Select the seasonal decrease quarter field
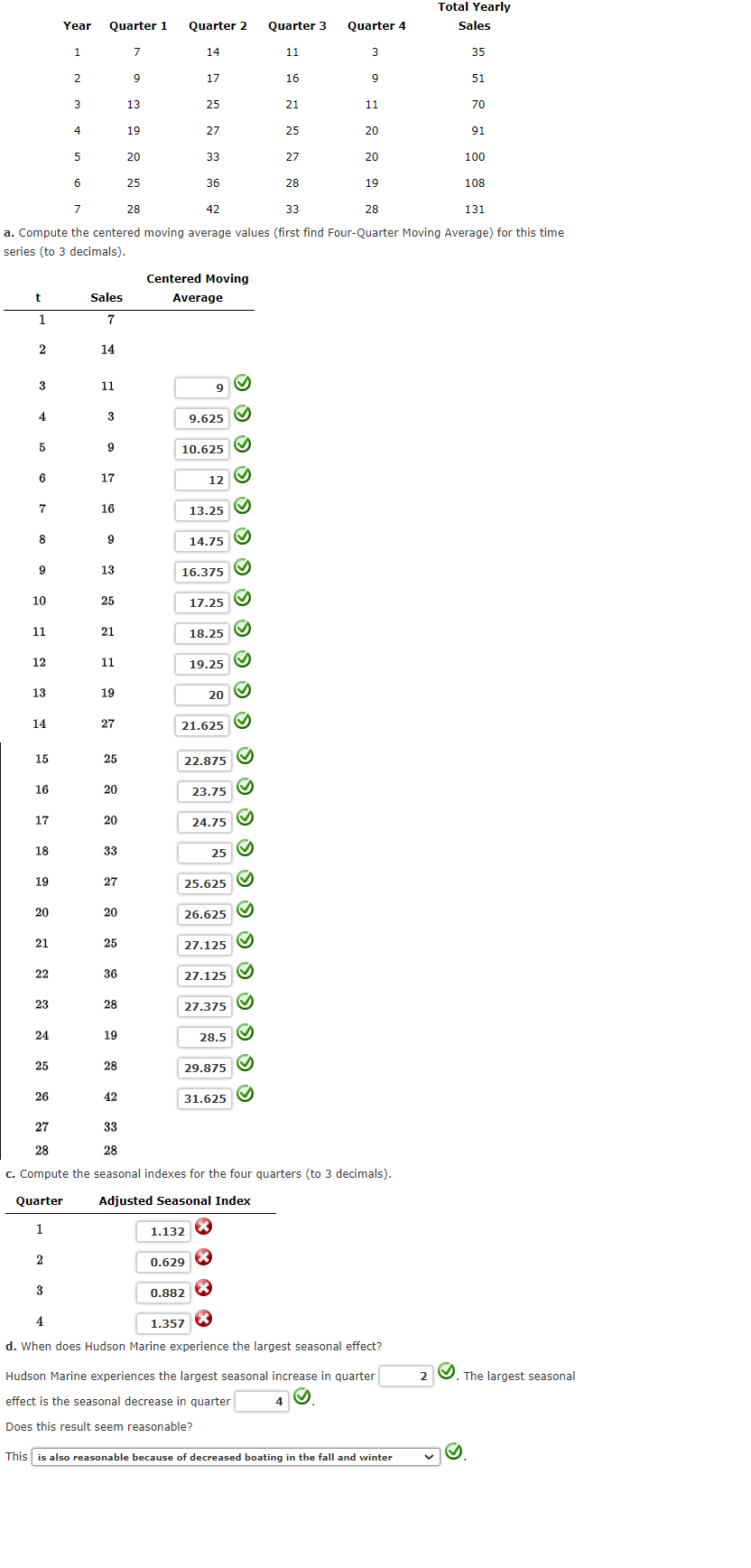The width and height of the screenshot is (751, 1568). pyautogui.click(x=261, y=1402)
